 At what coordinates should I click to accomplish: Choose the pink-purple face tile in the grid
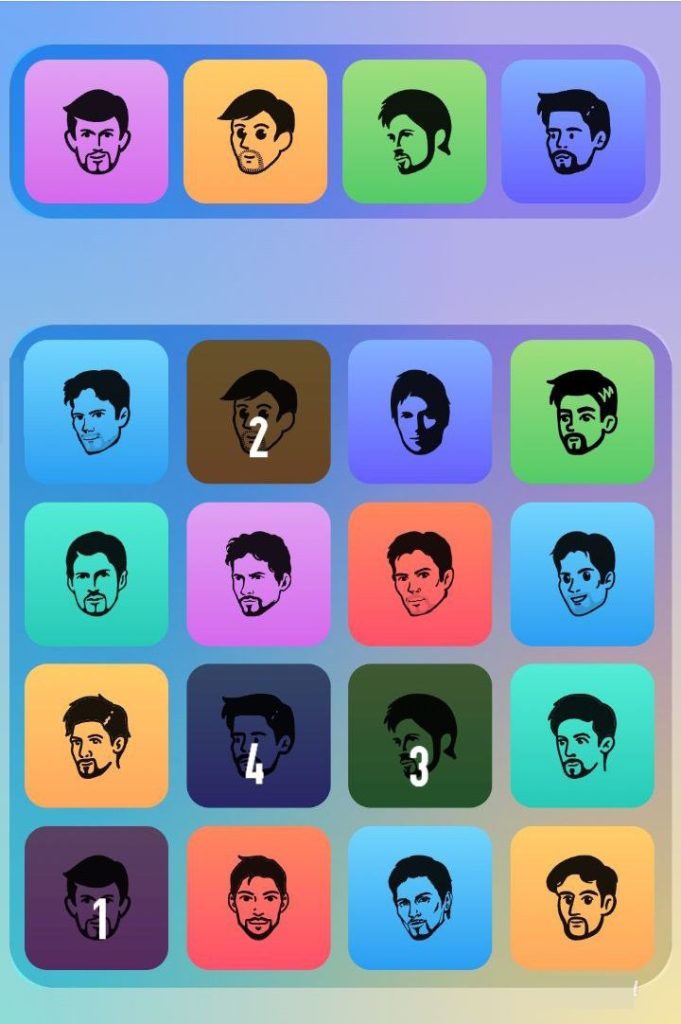[258, 573]
